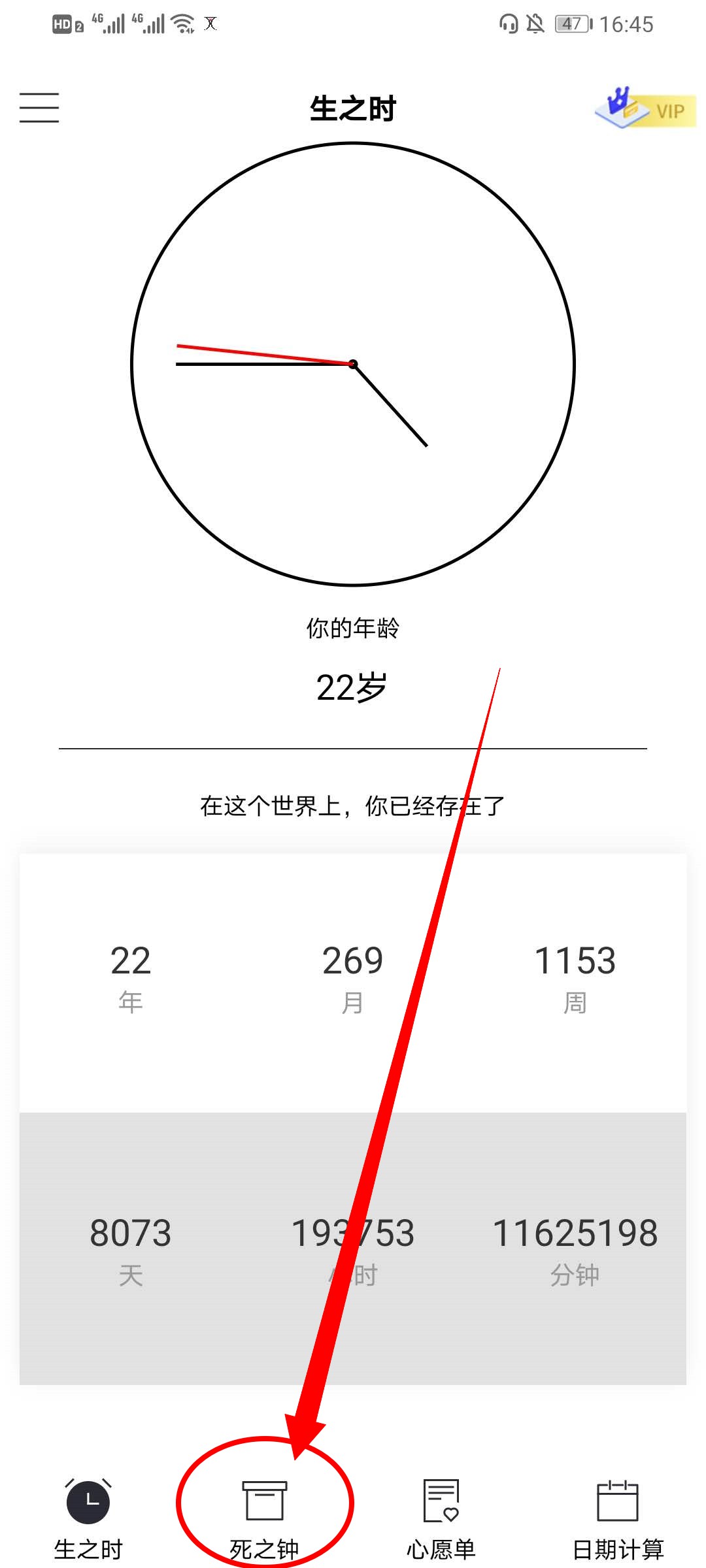Tap the analog clock face showing your age
Screen dimensions: 706x1568
coord(353,366)
